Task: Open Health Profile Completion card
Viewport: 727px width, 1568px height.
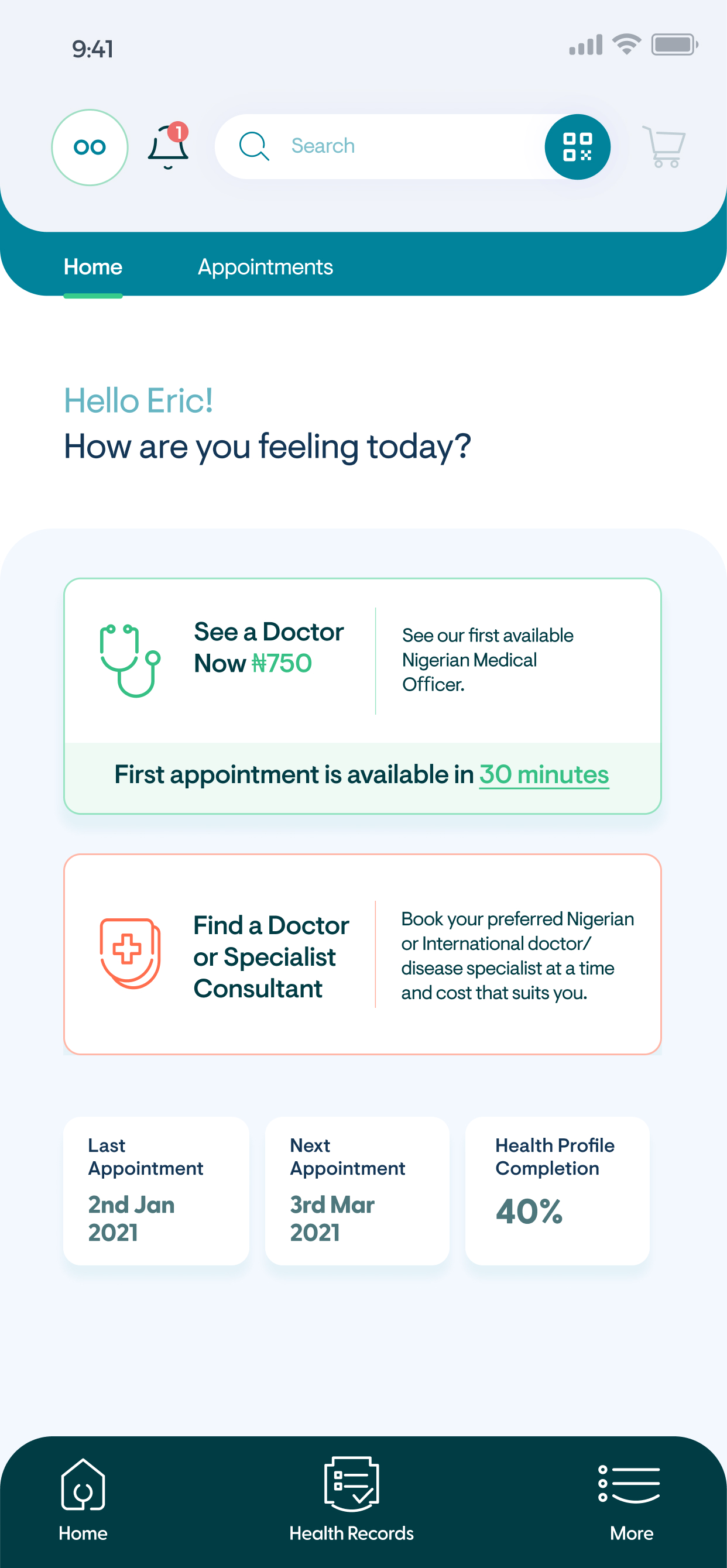Action: 557,1190
